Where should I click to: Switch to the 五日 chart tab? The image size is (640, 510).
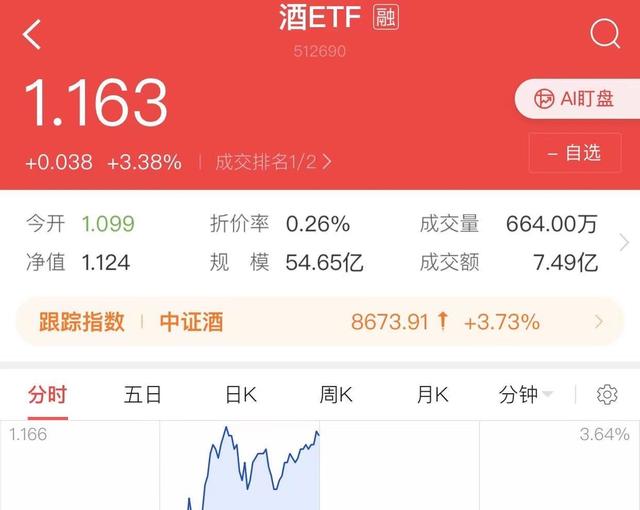(143, 395)
